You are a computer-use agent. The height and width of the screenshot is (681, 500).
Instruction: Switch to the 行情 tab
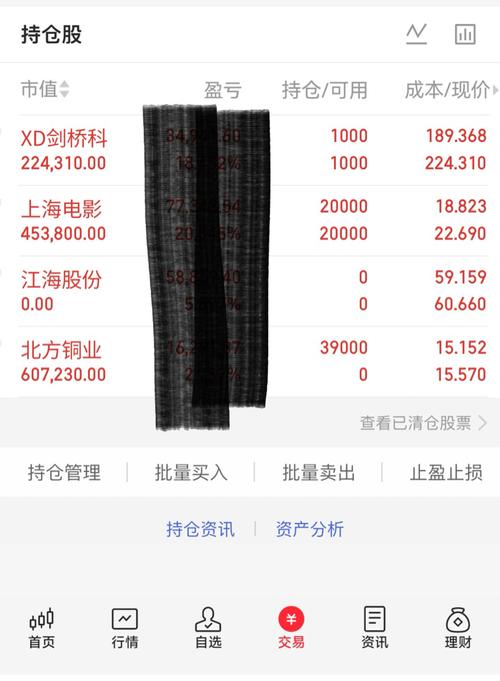125,628
